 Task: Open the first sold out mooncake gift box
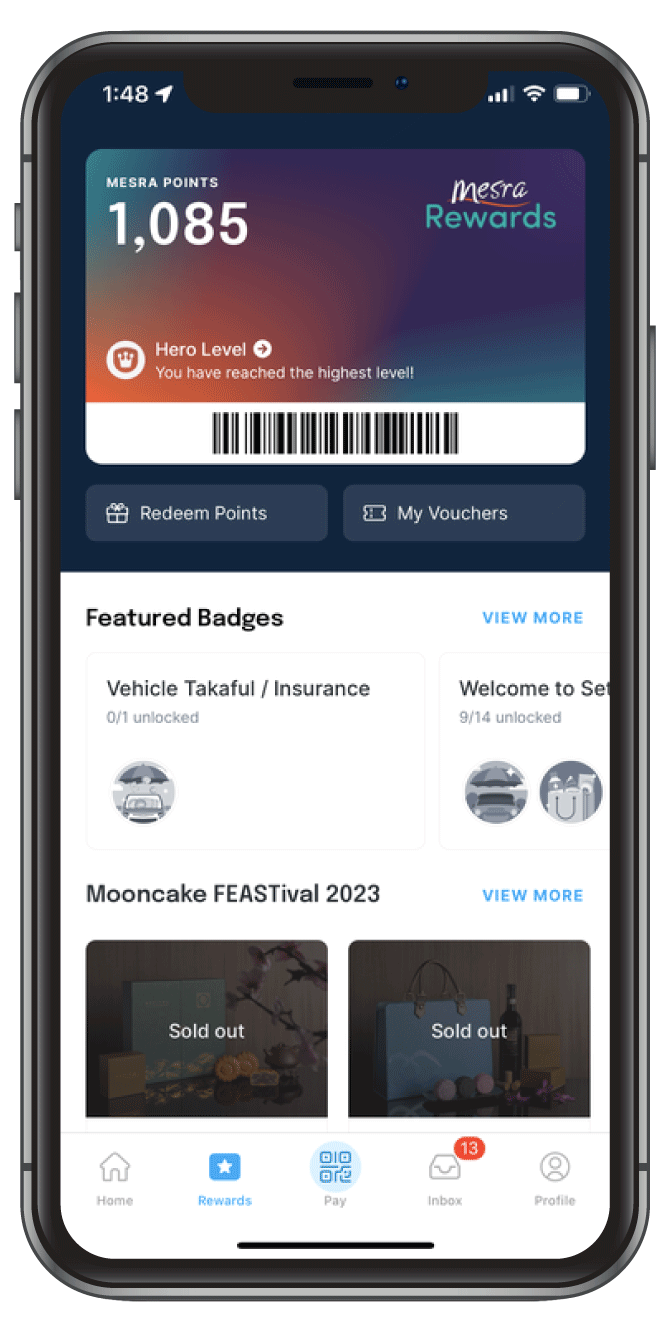click(x=206, y=1030)
